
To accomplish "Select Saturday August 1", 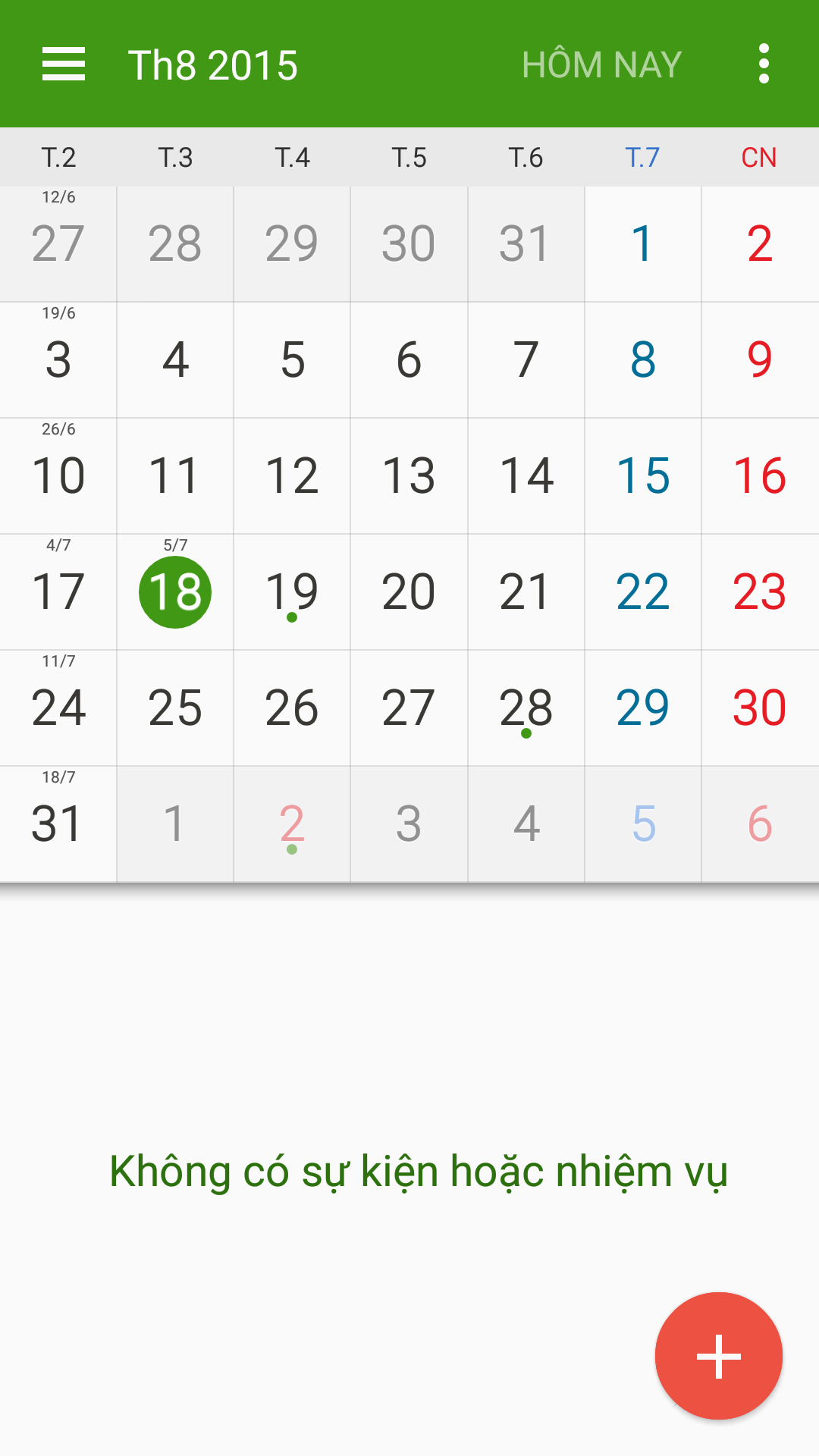I will 643,244.
